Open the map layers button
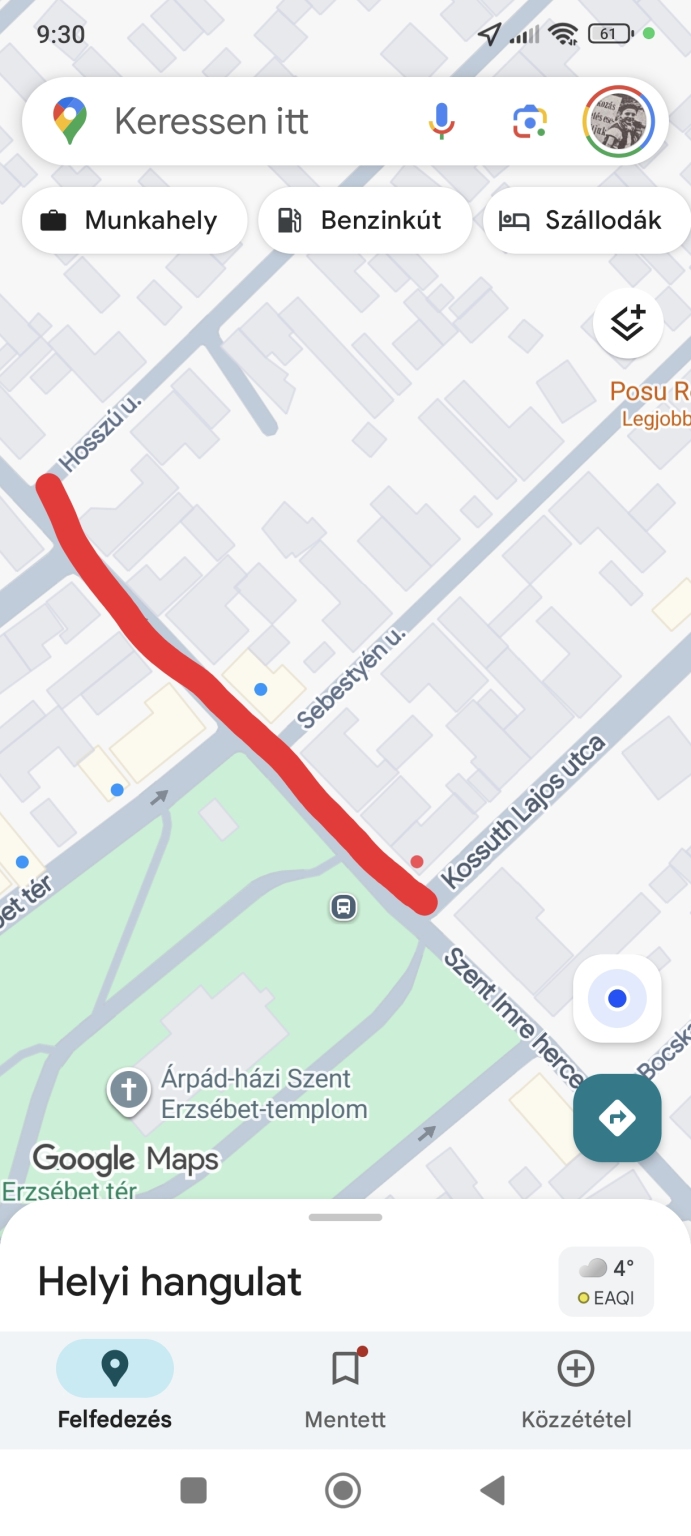The image size is (691, 1536). pyautogui.click(x=628, y=323)
